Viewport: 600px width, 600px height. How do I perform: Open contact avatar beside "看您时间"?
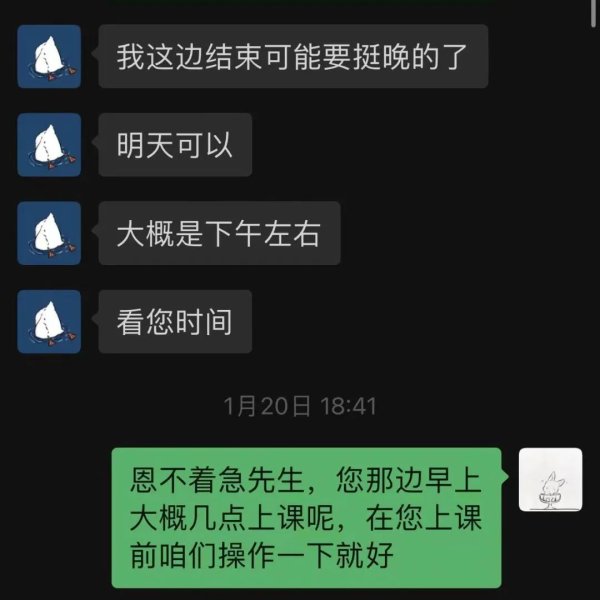point(49,321)
